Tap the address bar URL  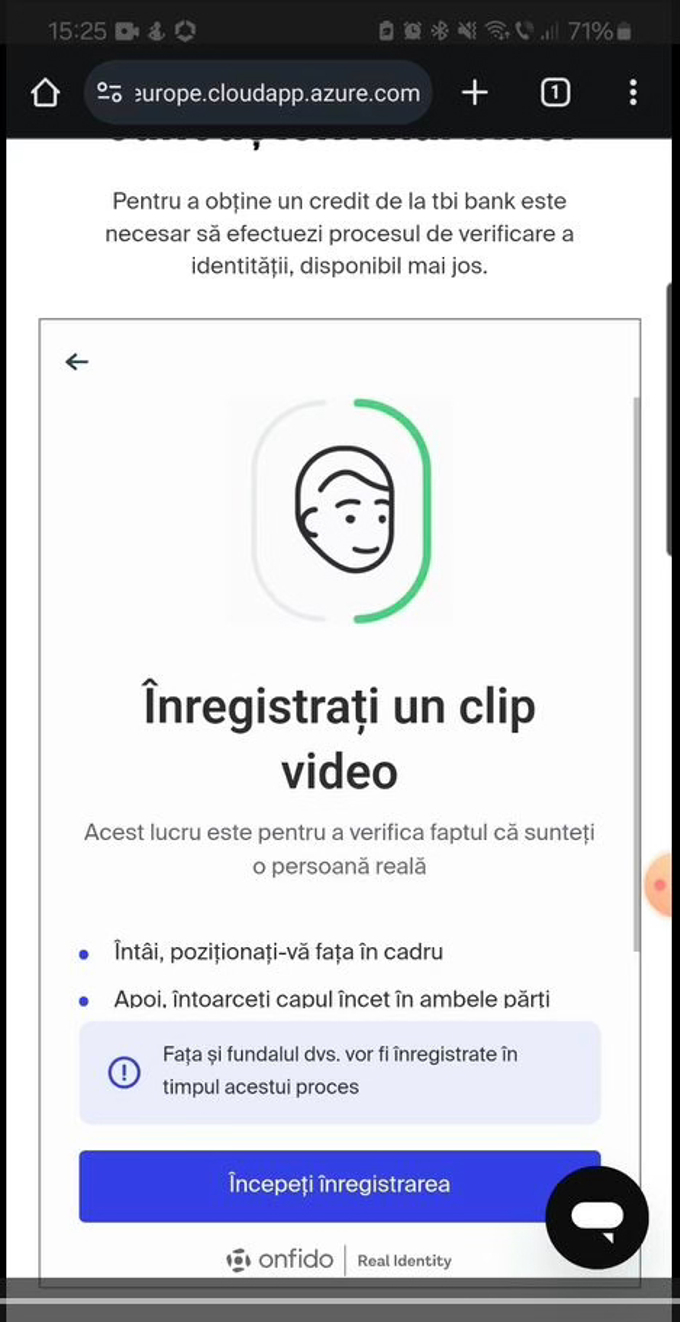pos(276,93)
